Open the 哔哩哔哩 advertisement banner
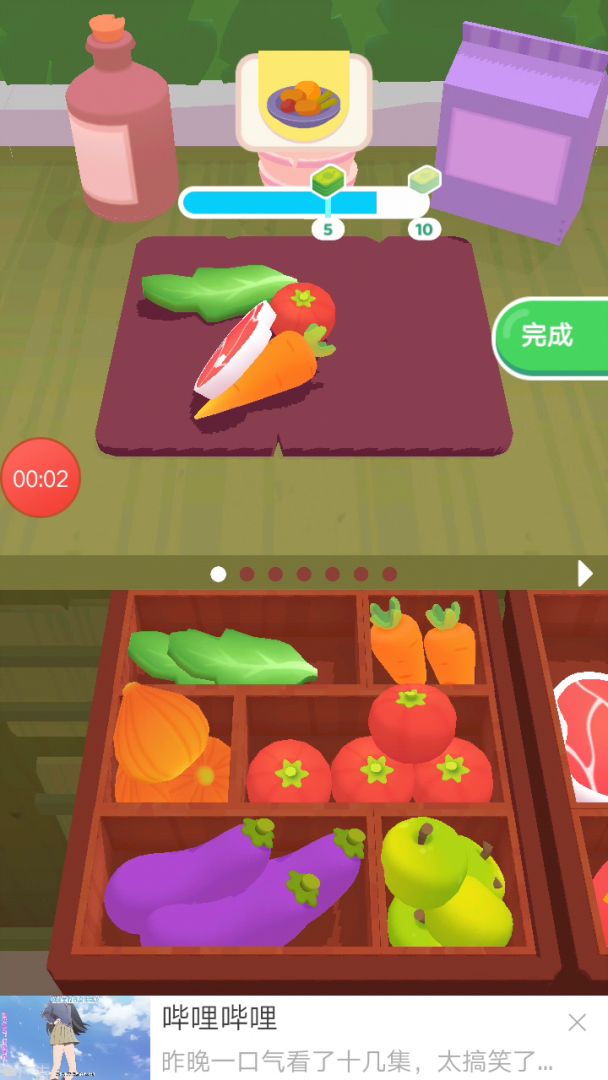This screenshot has height=1080, width=608. [x=304, y=1038]
